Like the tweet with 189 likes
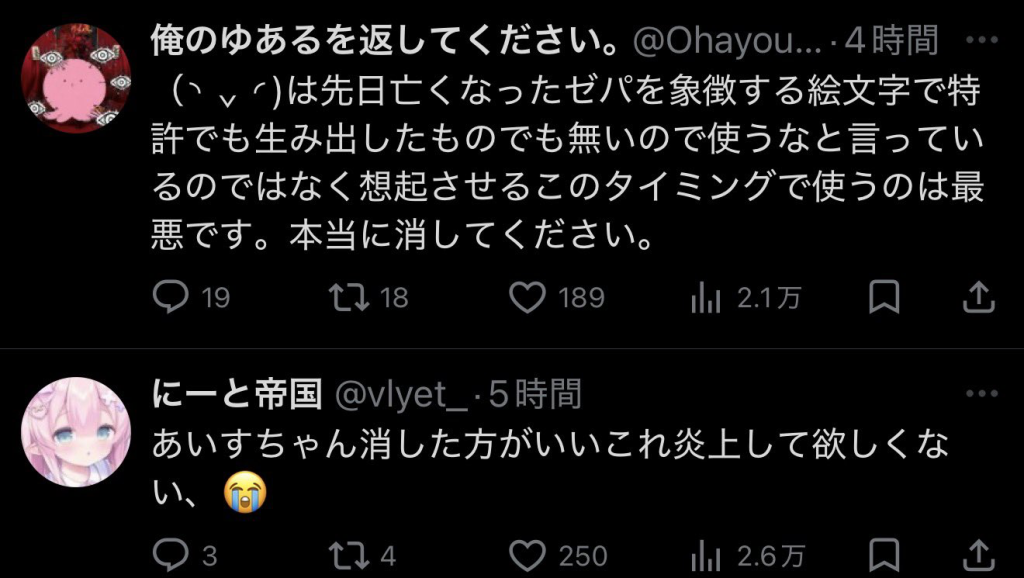This screenshot has height=578, width=1024. [x=527, y=297]
